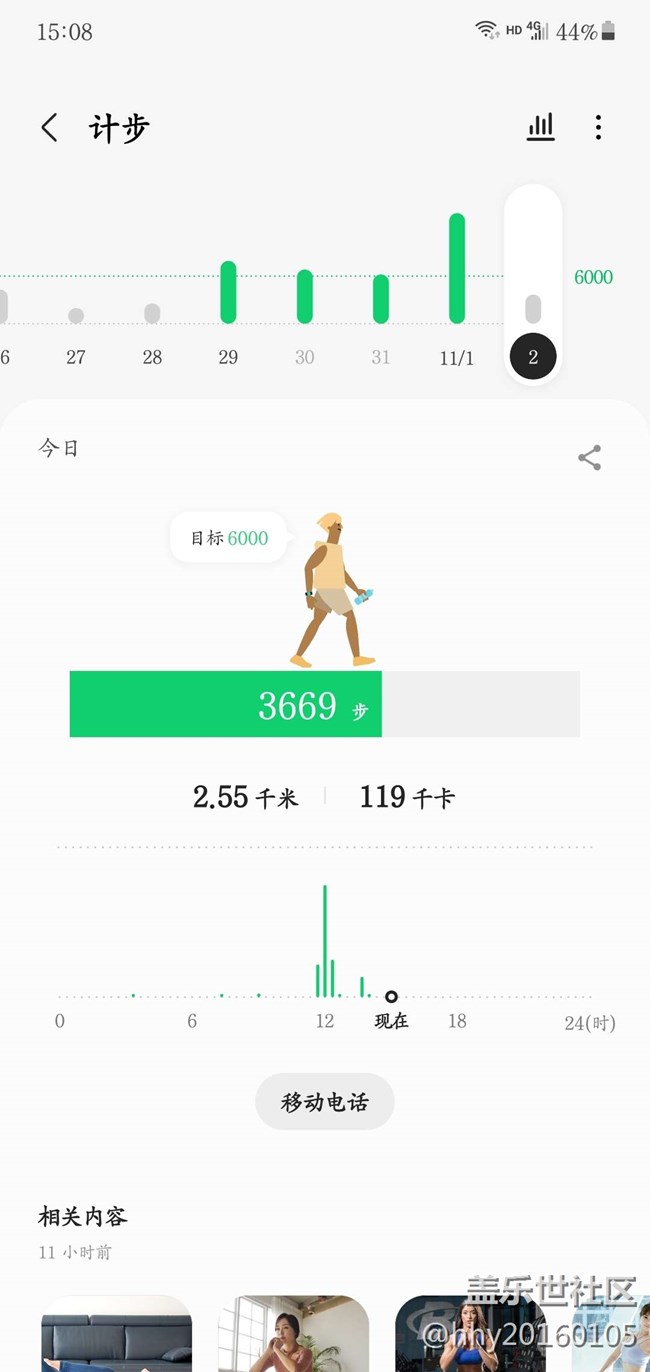Open the three-dot overflow menu

(598, 127)
